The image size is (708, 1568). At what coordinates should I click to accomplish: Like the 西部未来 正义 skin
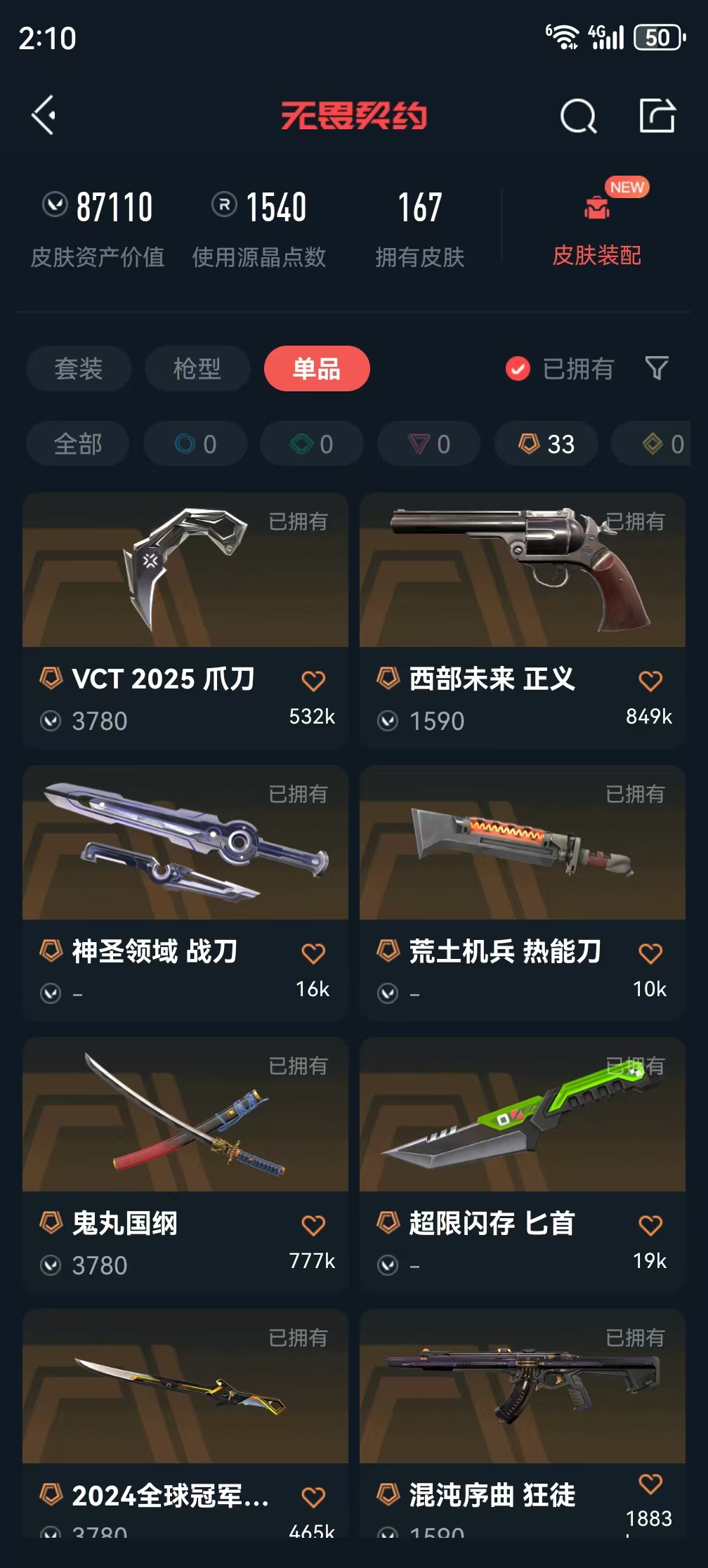[650, 680]
